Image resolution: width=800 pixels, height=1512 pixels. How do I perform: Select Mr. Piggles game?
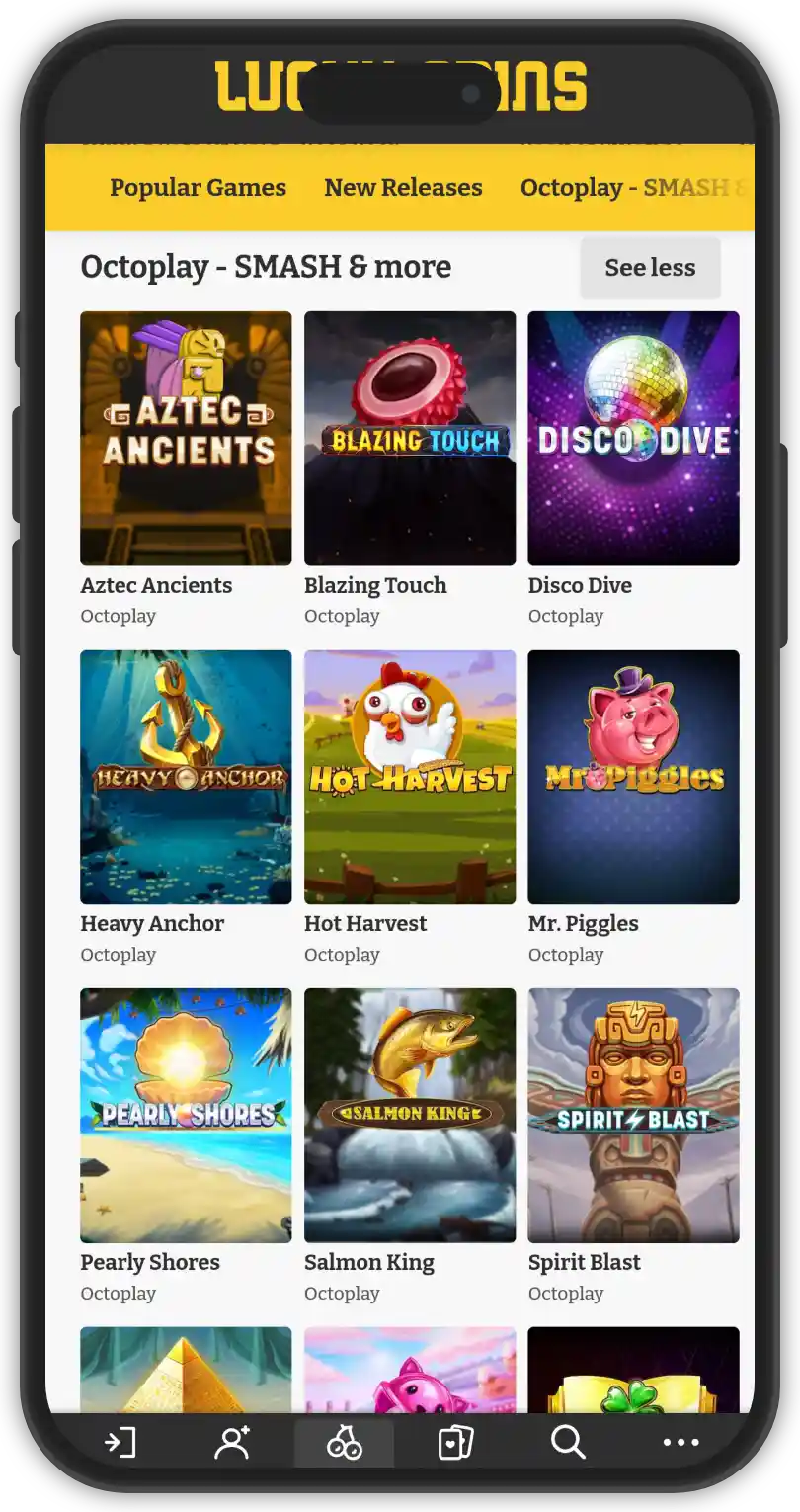(633, 777)
